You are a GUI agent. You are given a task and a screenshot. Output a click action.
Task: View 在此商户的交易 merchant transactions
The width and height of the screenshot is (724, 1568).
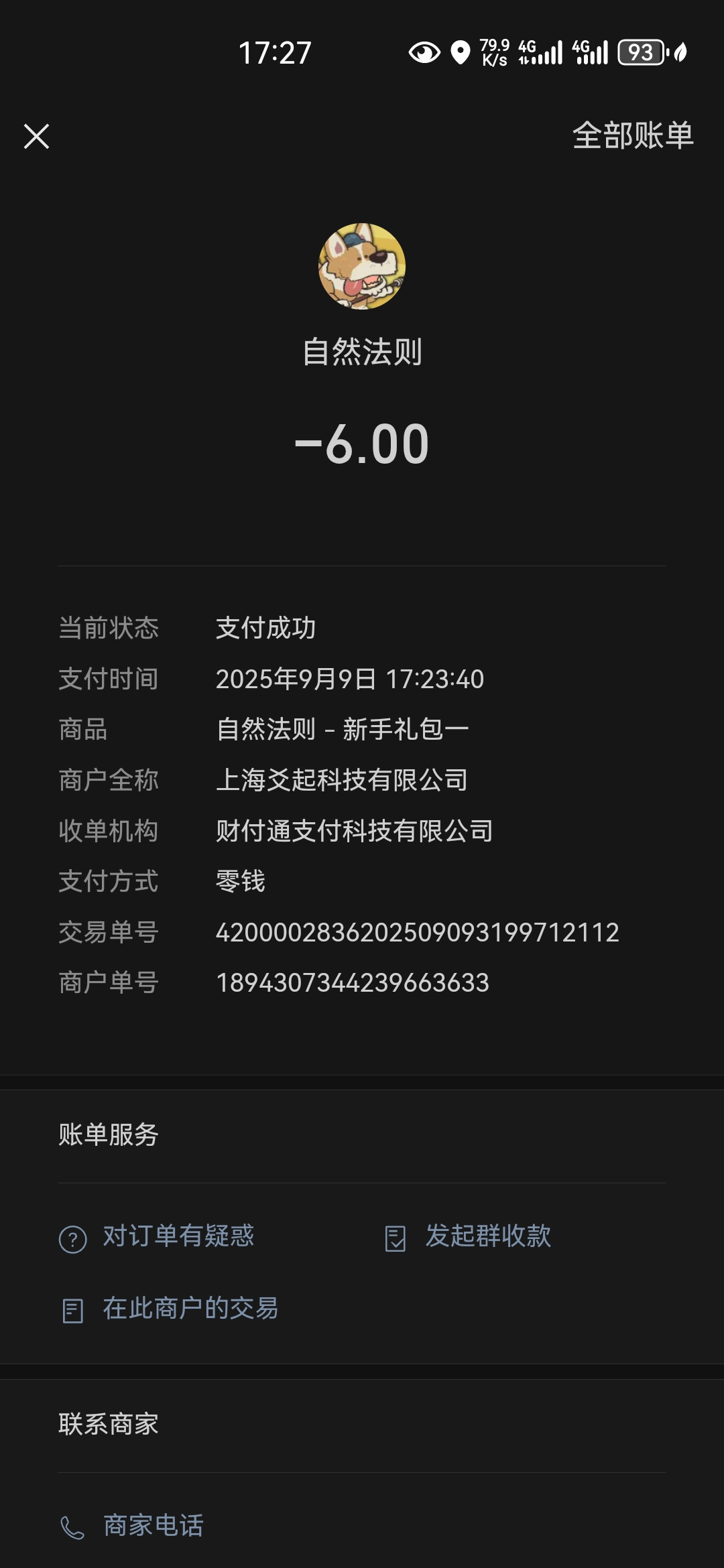coord(169,1309)
